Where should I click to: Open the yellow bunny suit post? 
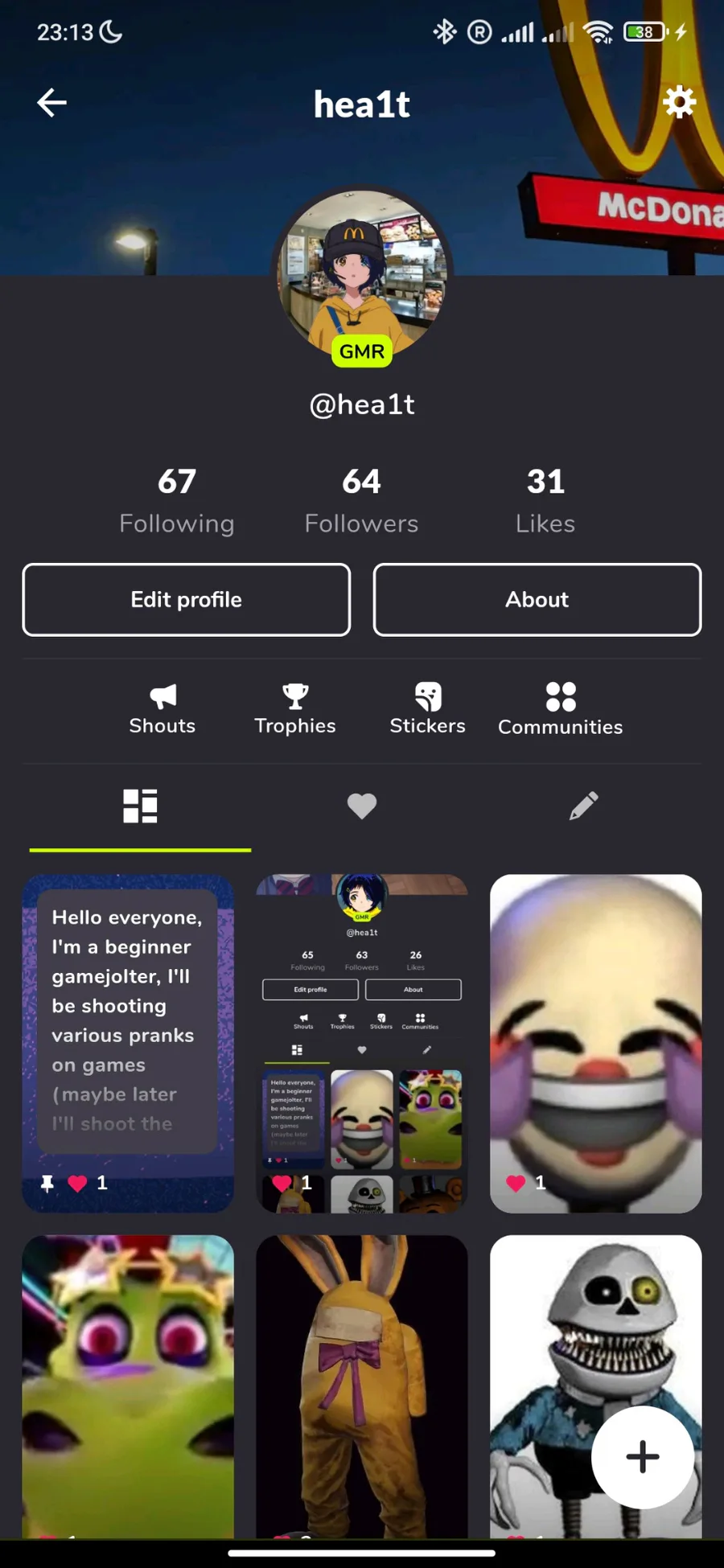pos(362,1386)
